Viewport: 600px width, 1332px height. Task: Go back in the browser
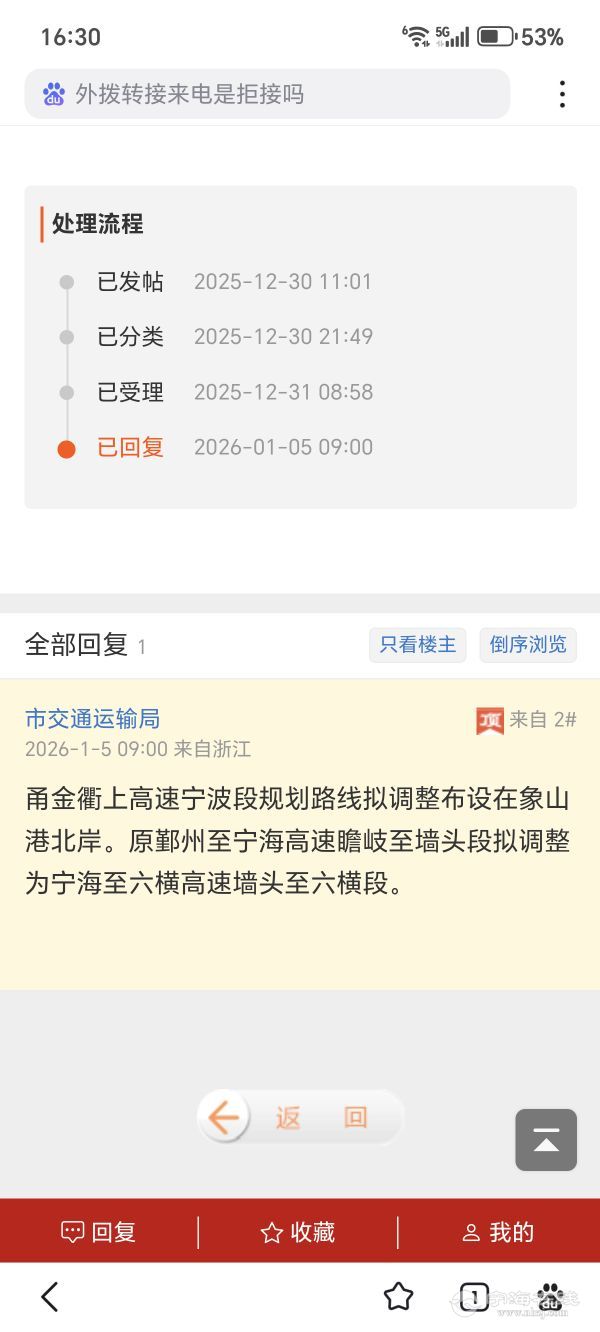(49, 1297)
